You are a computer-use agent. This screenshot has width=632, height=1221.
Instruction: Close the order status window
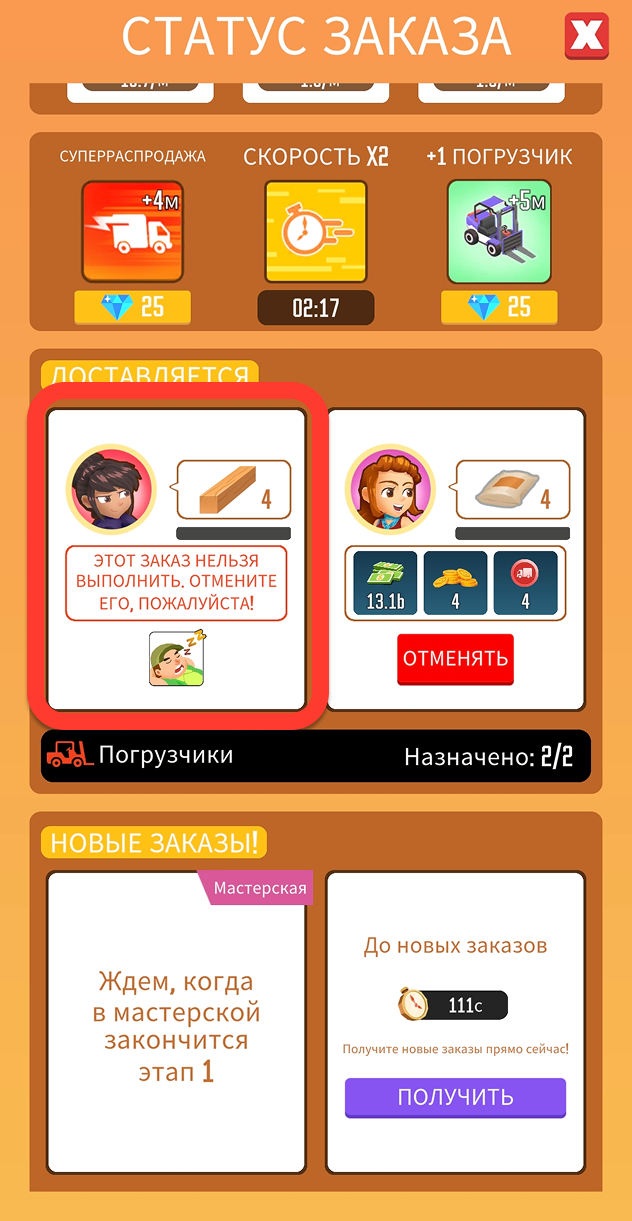(587, 37)
